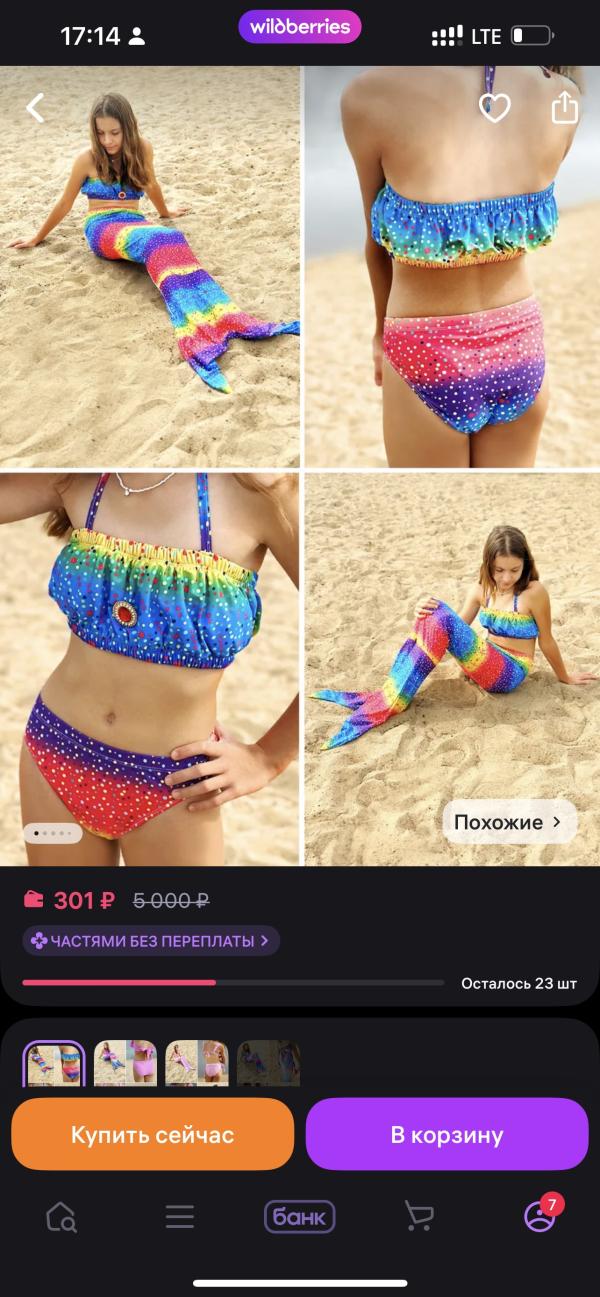
Task: Open the home search tab in bottom bar
Action: [x=61, y=1216]
